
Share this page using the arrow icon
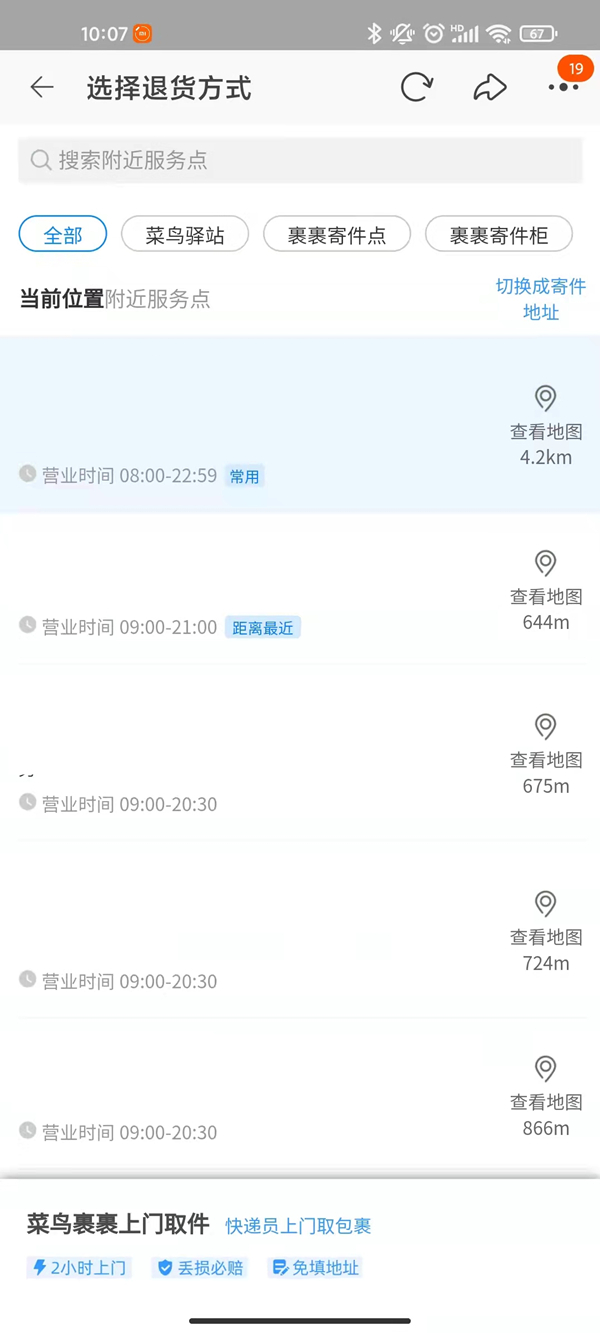(489, 88)
